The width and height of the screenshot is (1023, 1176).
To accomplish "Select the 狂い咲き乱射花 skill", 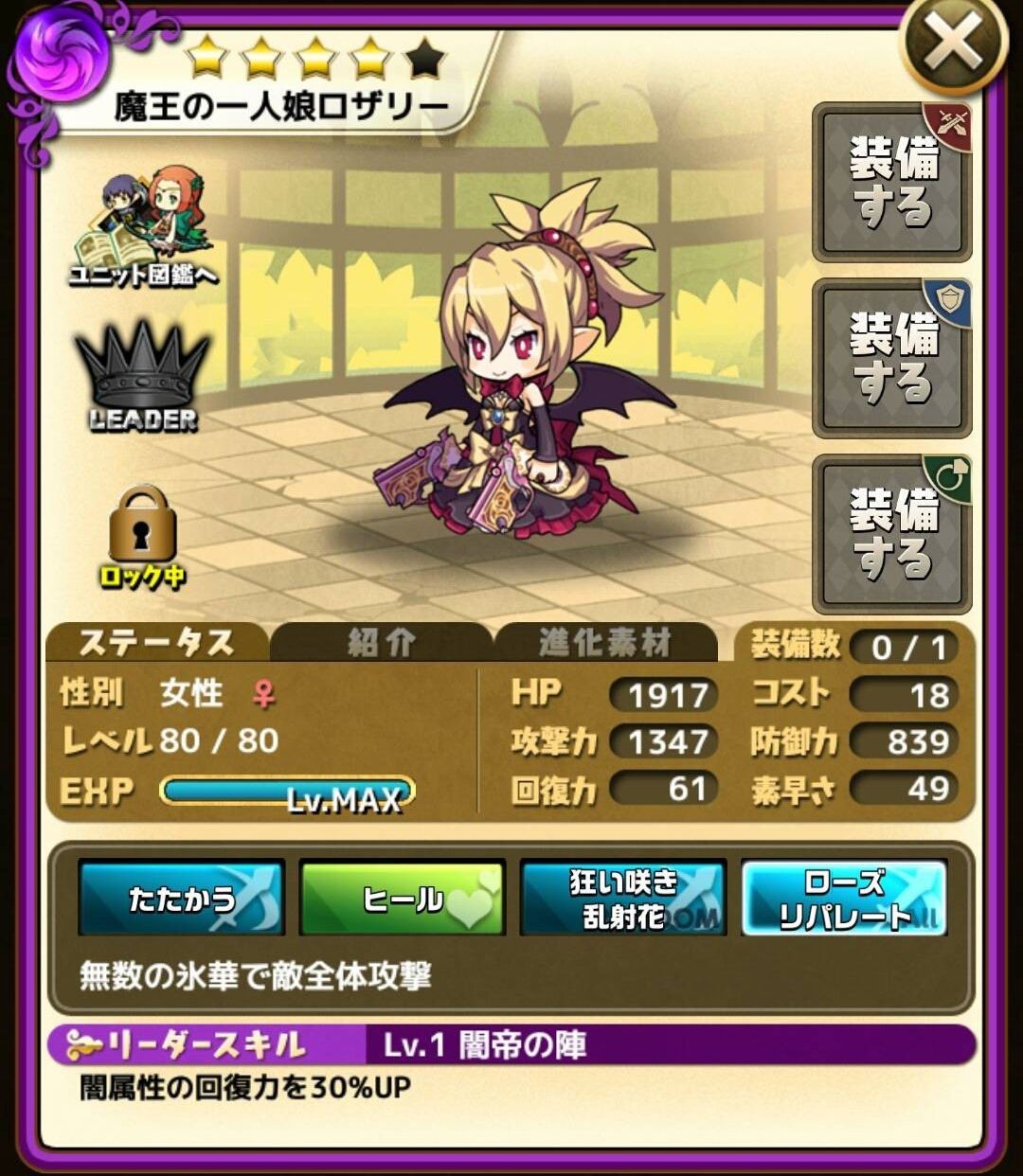I will [623, 898].
